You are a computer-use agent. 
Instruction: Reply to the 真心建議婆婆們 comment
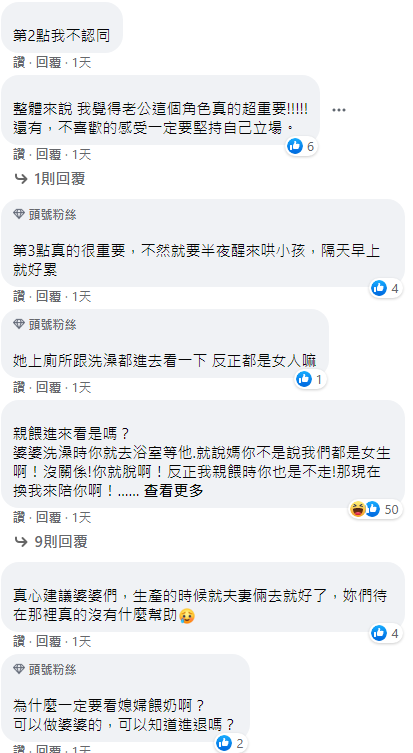(49, 642)
